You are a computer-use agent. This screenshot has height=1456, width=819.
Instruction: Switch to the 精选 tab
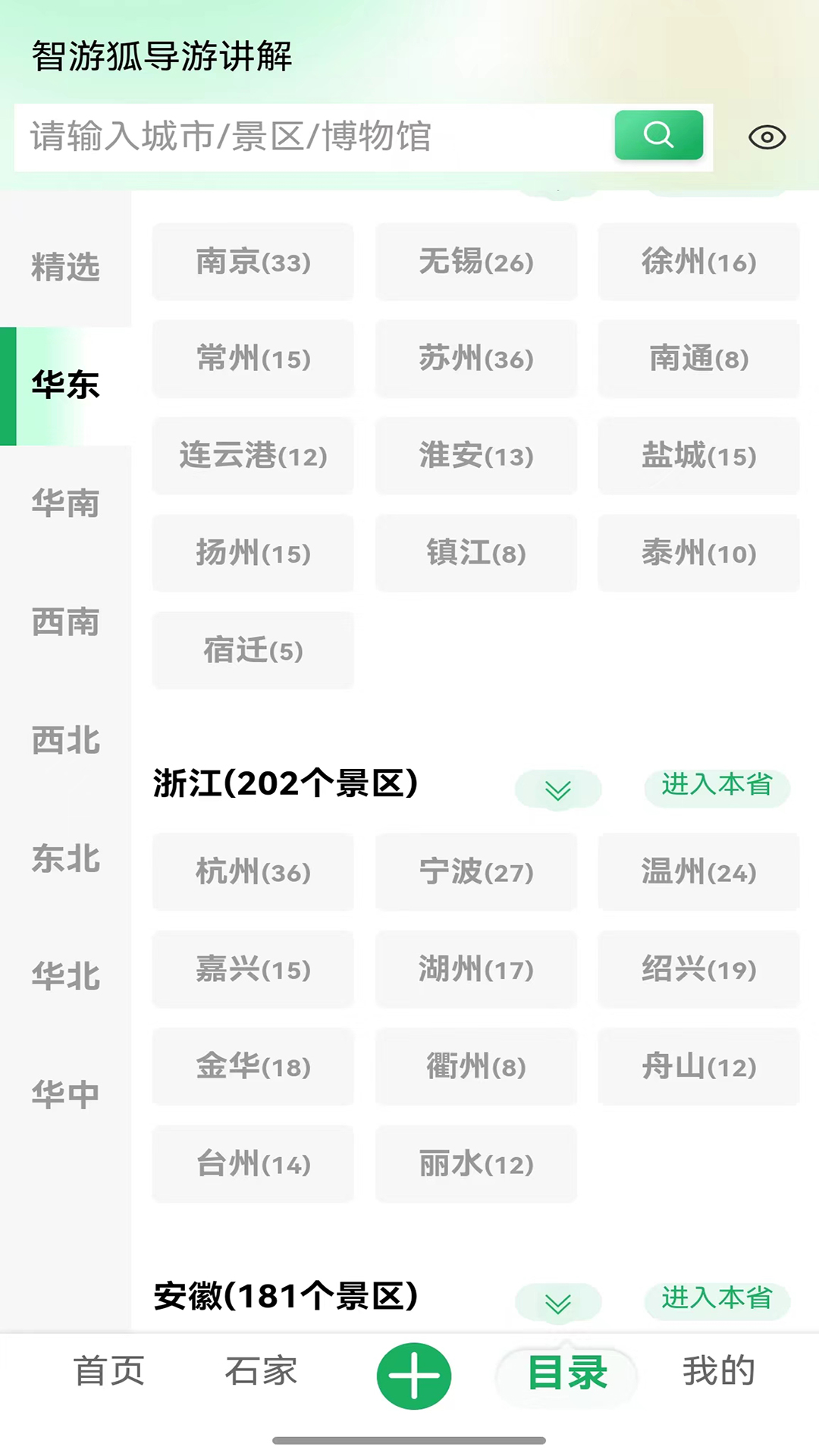coord(65,266)
